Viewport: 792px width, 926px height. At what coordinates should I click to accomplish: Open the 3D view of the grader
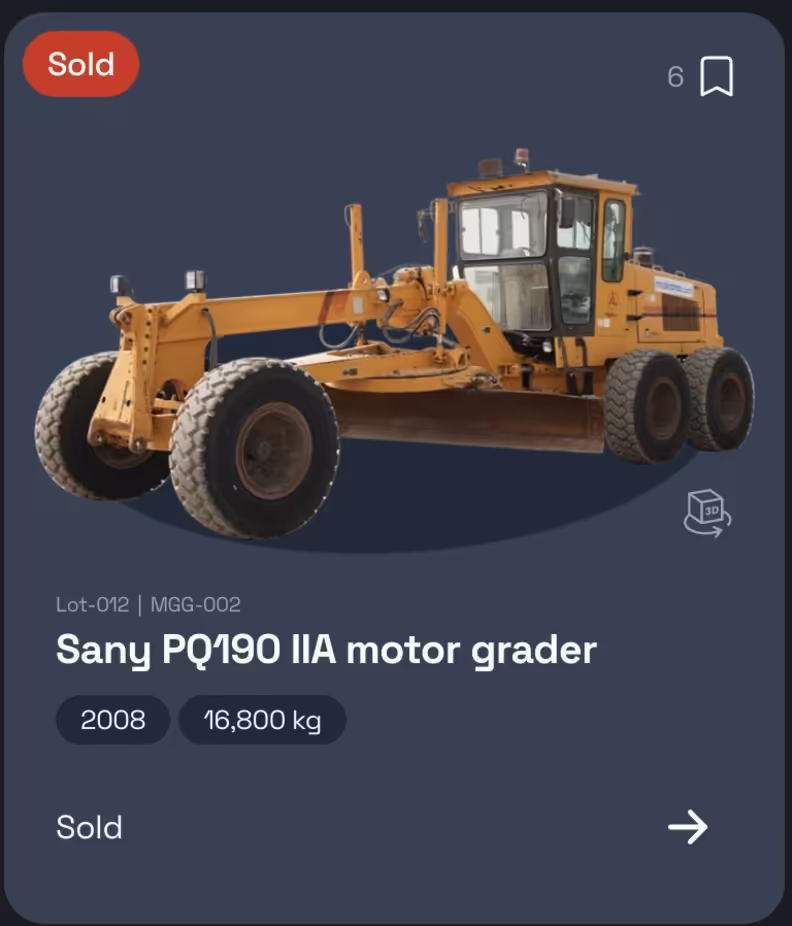(x=707, y=512)
